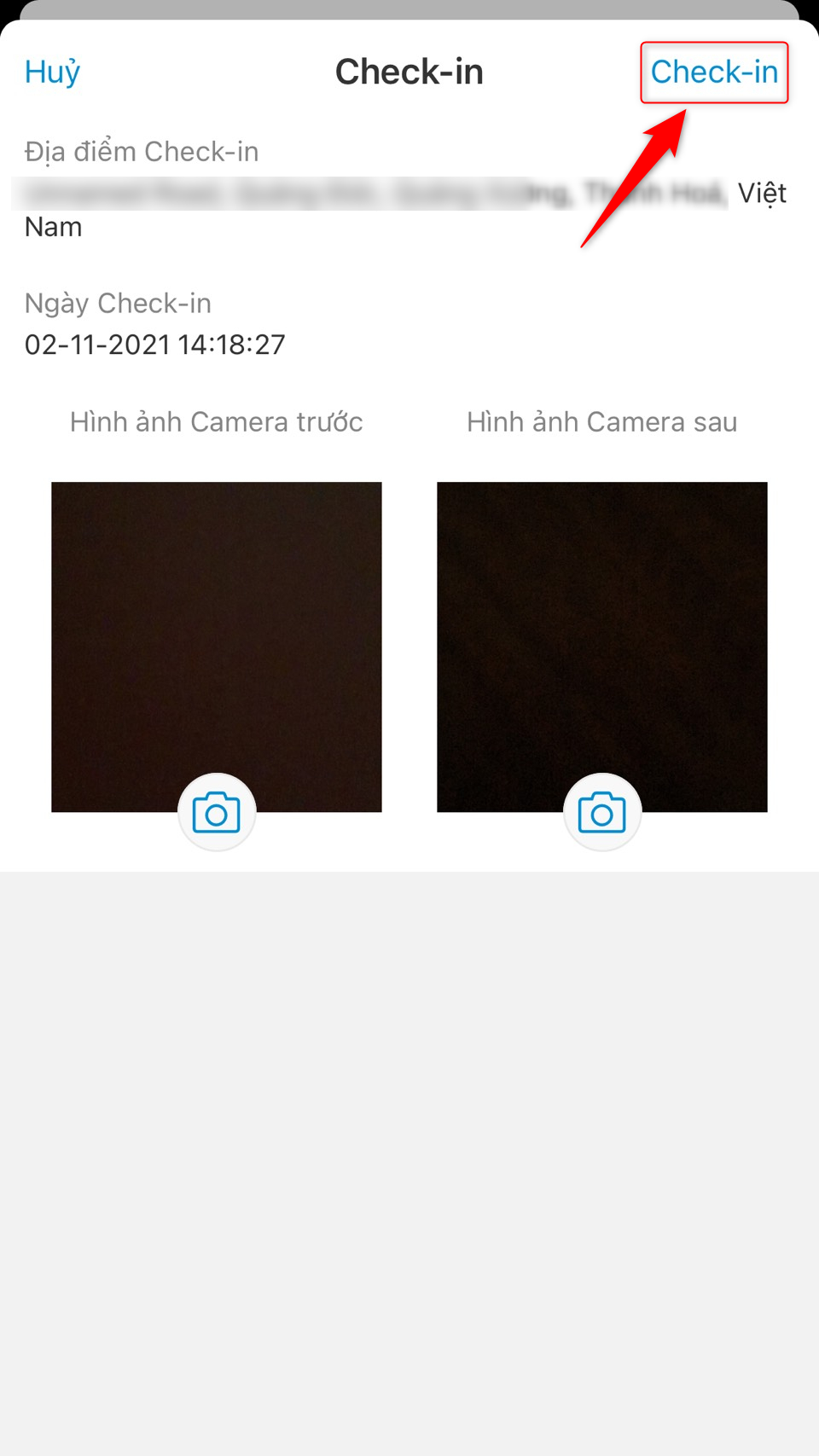
Task: Tap the Địa điểm Check-in field
Action: pyautogui.click(x=142, y=151)
